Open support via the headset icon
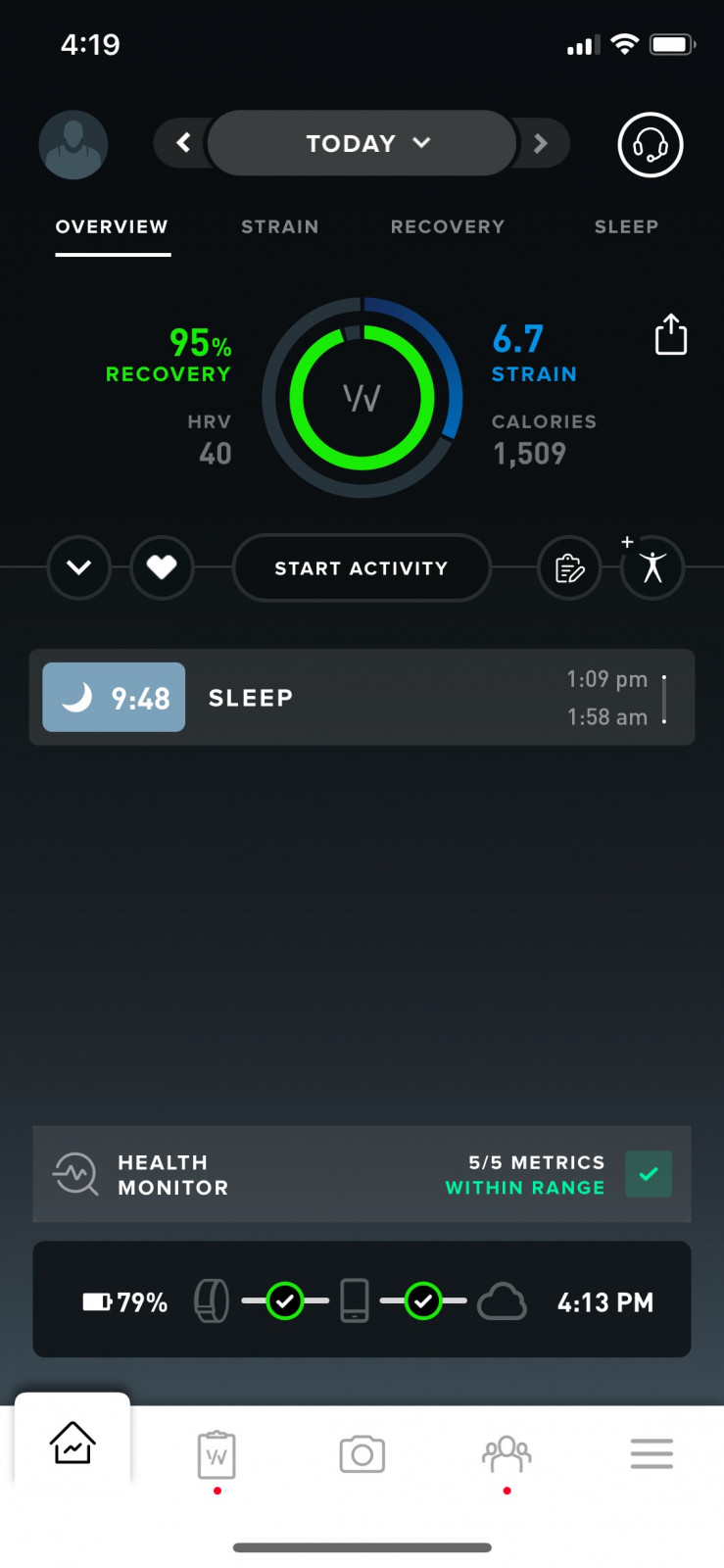 pyautogui.click(x=650, y=144)
